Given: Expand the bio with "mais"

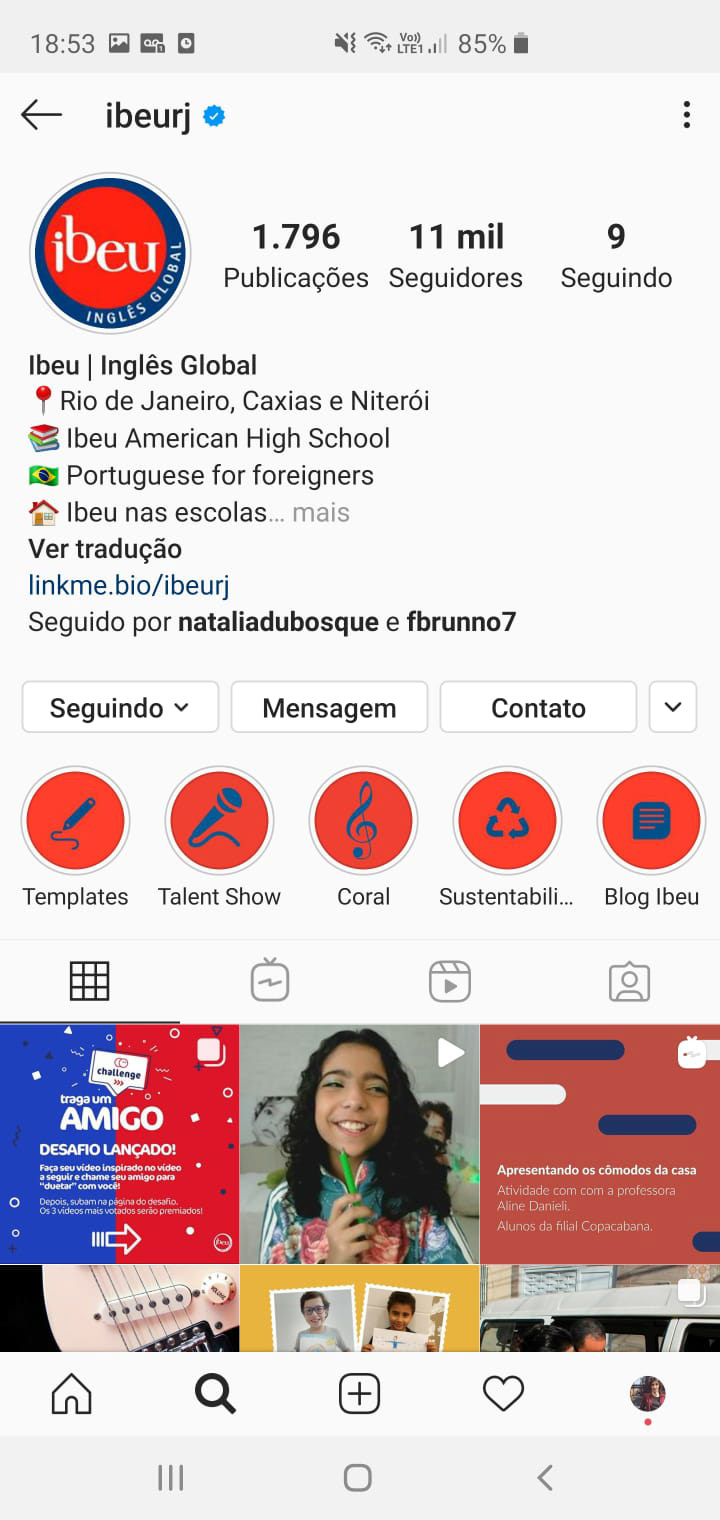Looking at the screenshot, I should pyautogui.click(x=320, y=512).
